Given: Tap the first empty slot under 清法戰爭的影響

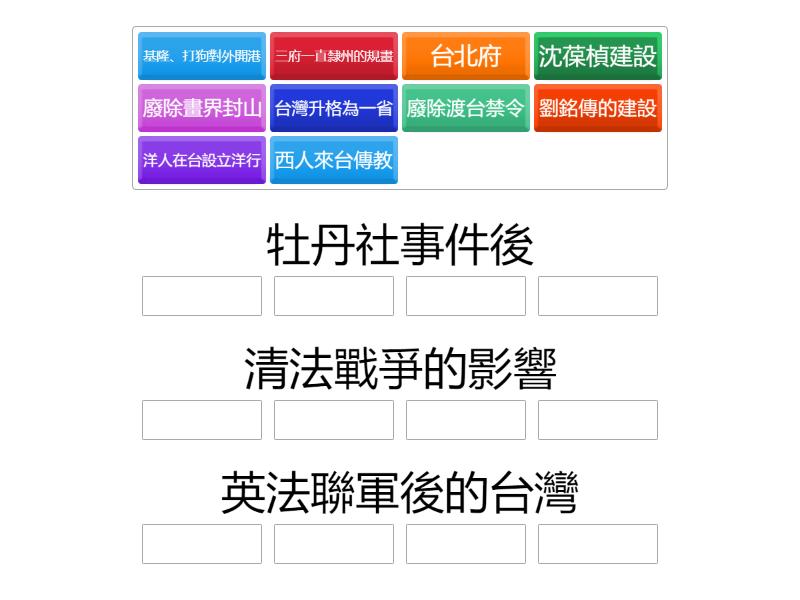Looking at the screenshot, I should pos(202,420).
